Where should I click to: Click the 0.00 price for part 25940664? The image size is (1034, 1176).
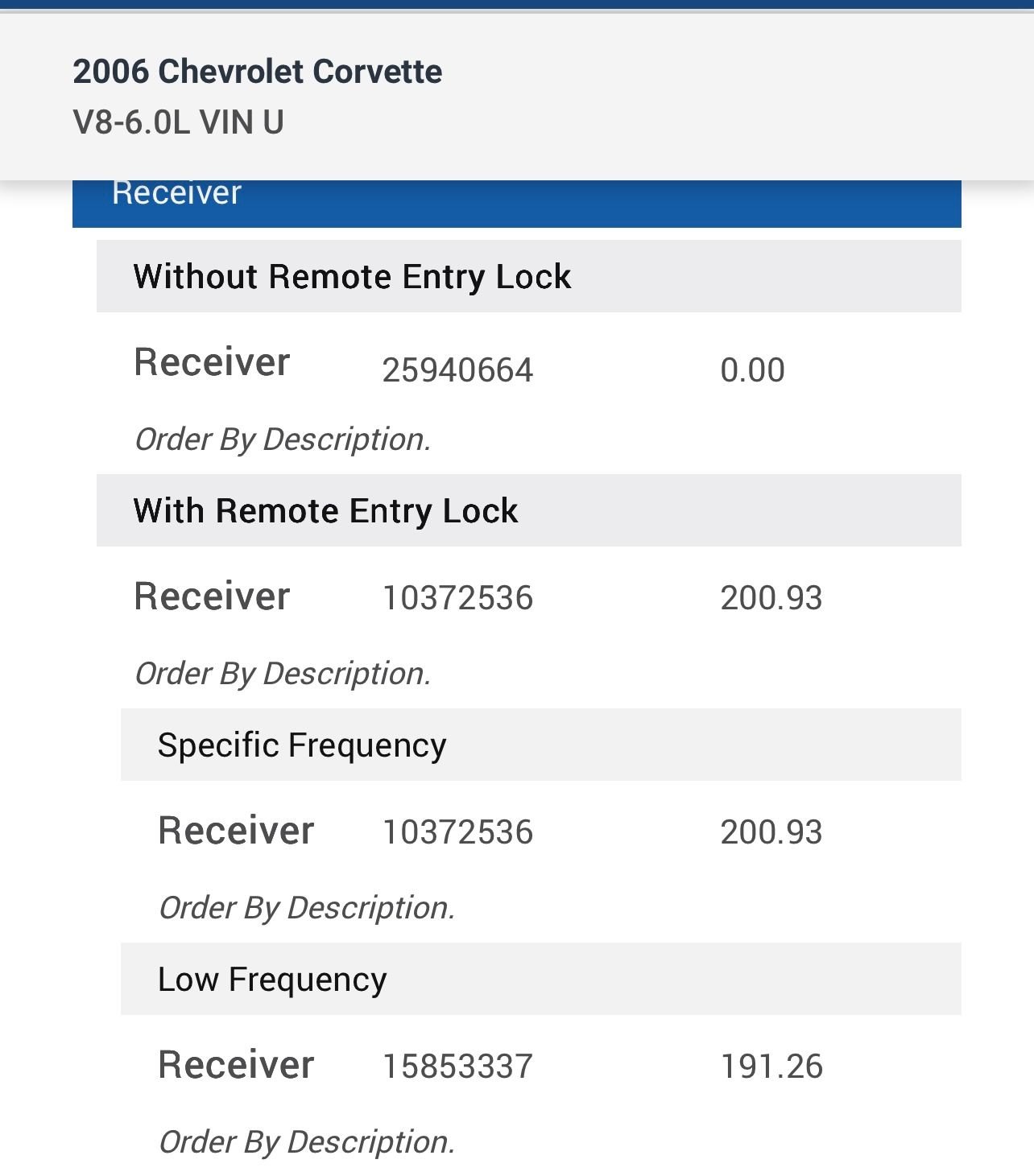[x=752, y=369]
